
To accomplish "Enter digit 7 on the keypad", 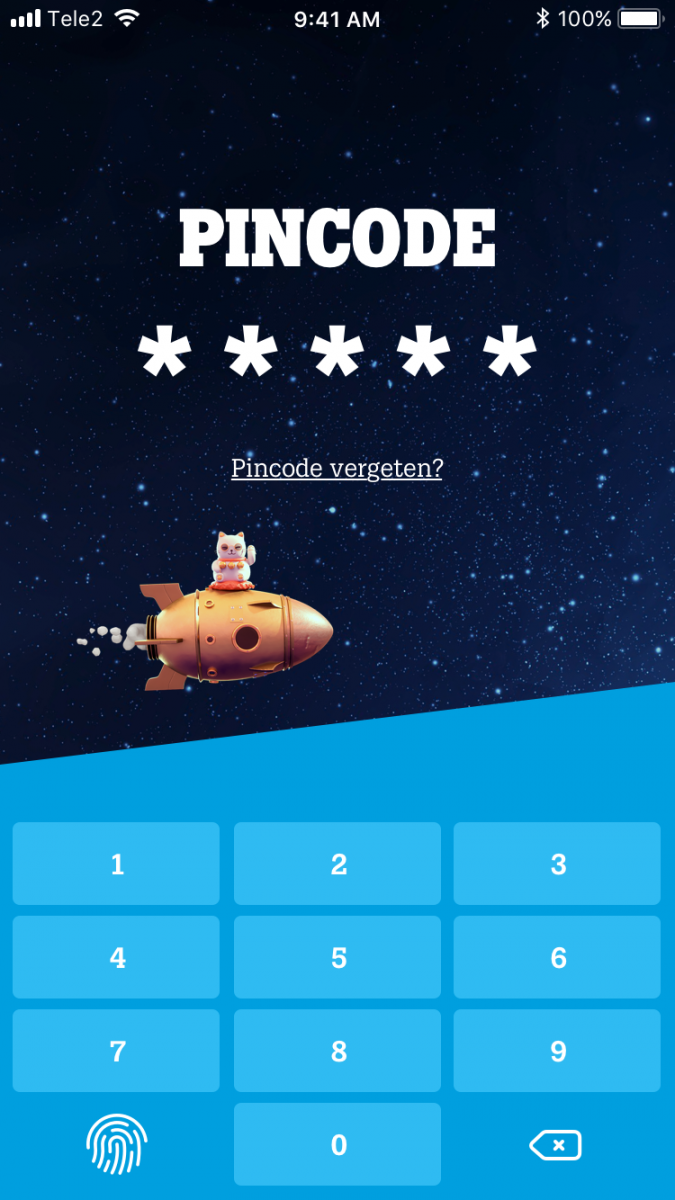I will point(116,1051).
